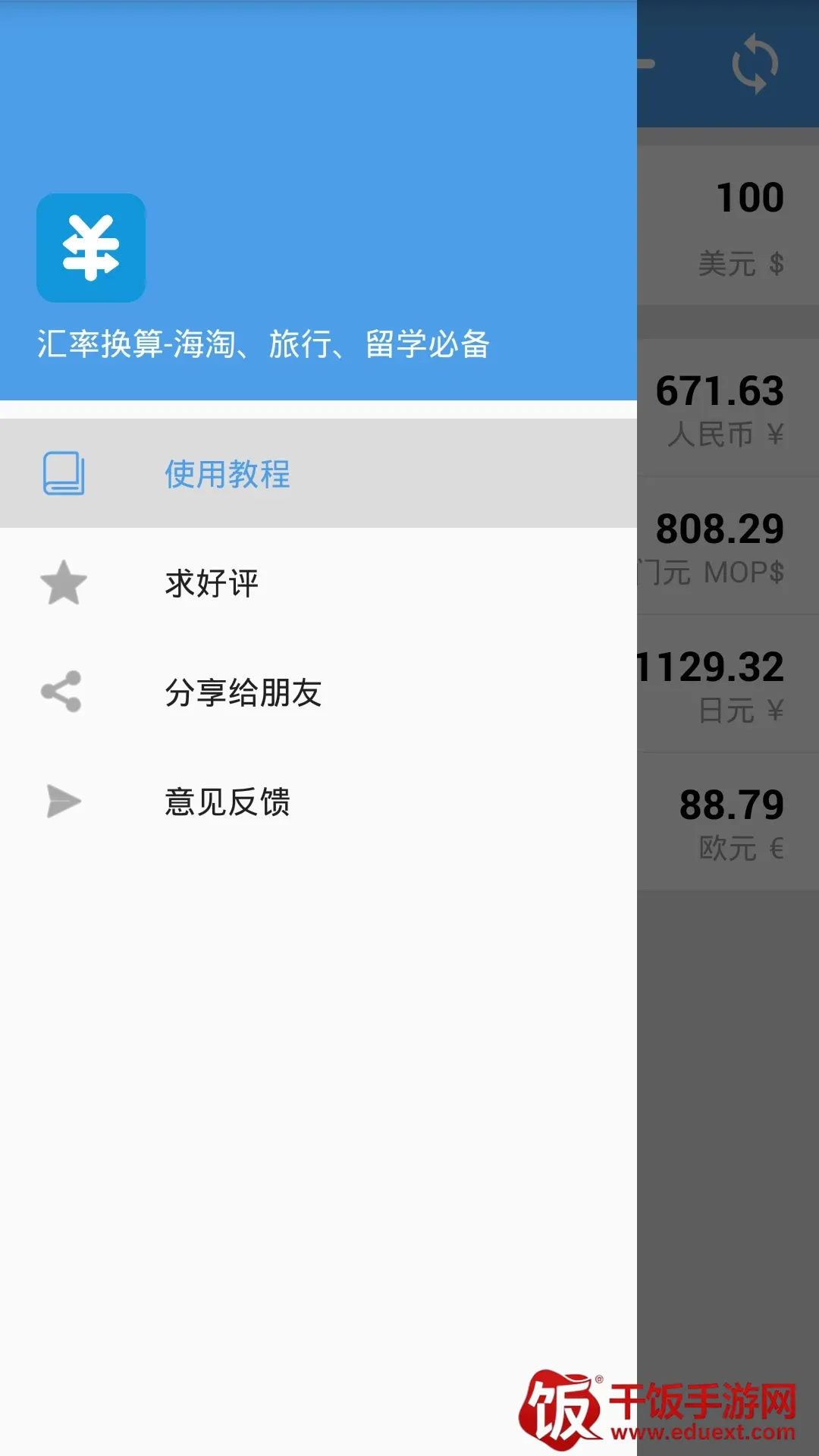Select the 欧元 € currency row

point(728,823)
